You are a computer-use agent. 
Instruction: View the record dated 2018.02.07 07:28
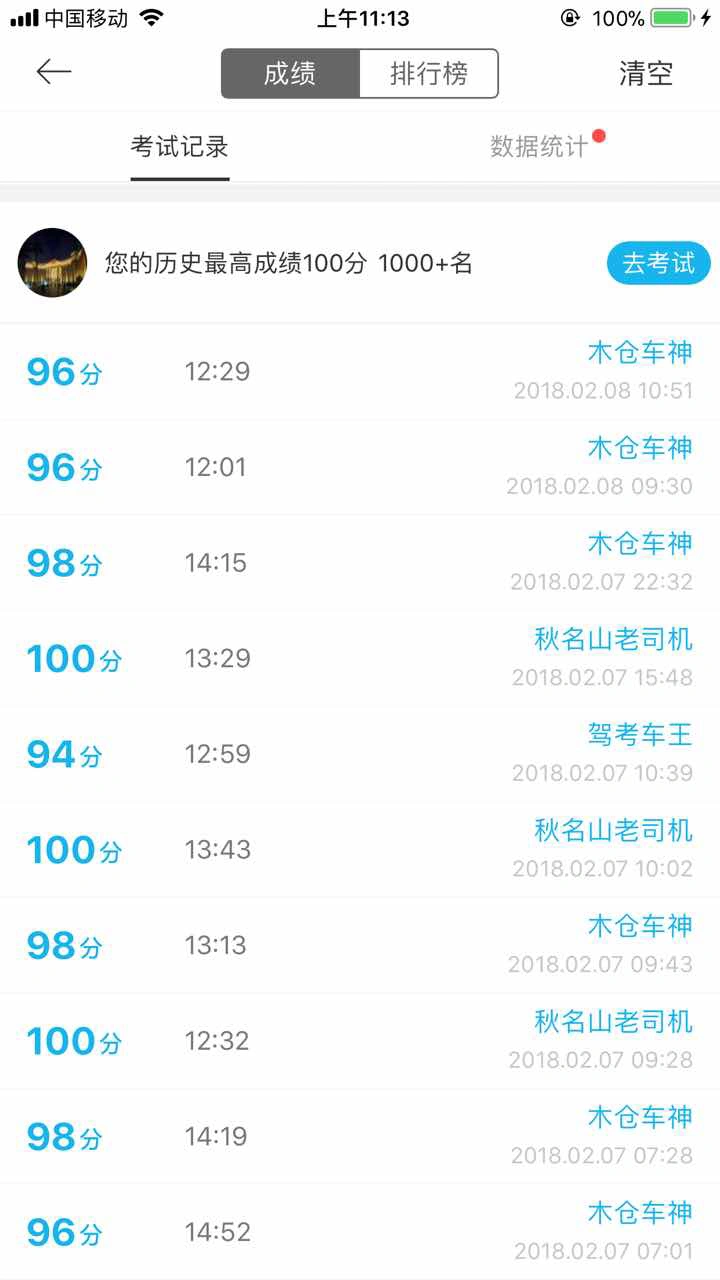[360, 1136]
